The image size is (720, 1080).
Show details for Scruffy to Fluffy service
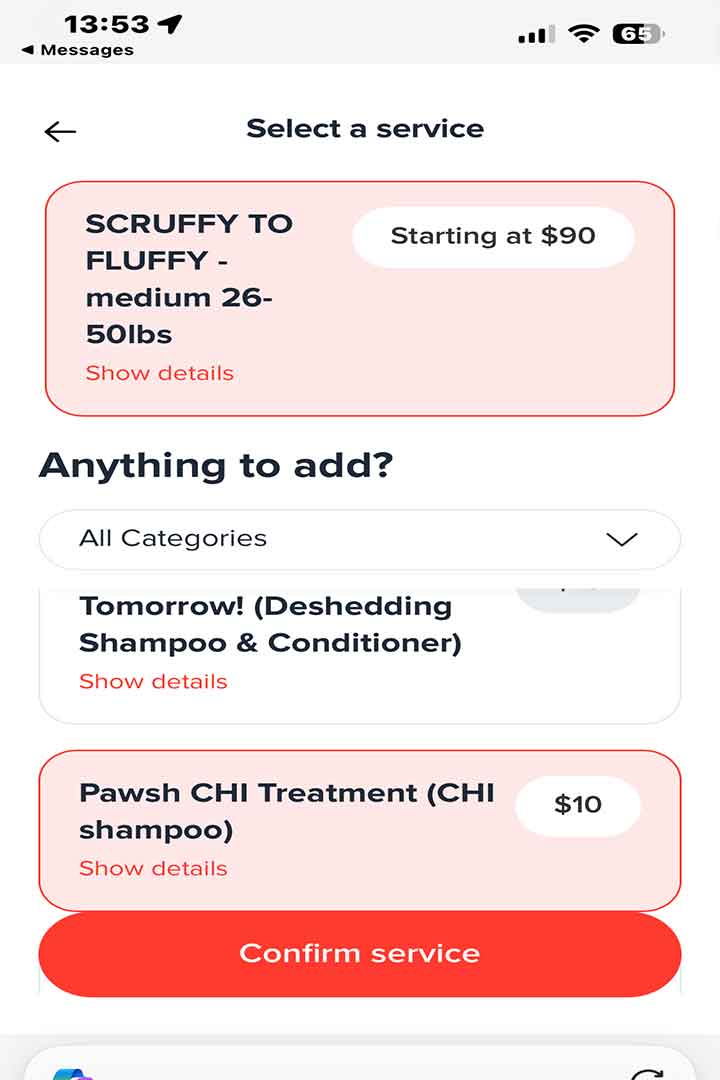click(x=159, y=373)
